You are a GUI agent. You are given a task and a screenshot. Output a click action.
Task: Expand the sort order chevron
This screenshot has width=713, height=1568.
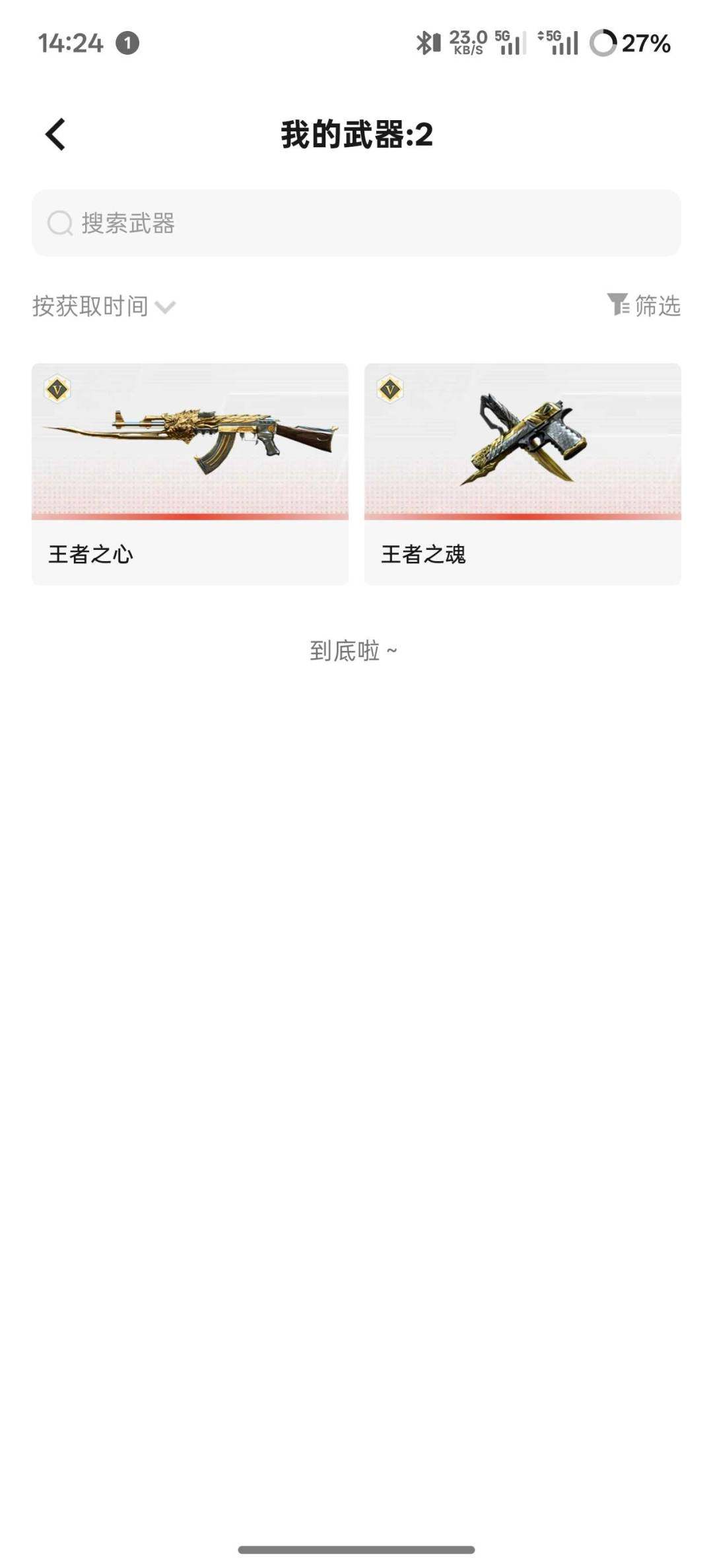(x=166, y=306)
